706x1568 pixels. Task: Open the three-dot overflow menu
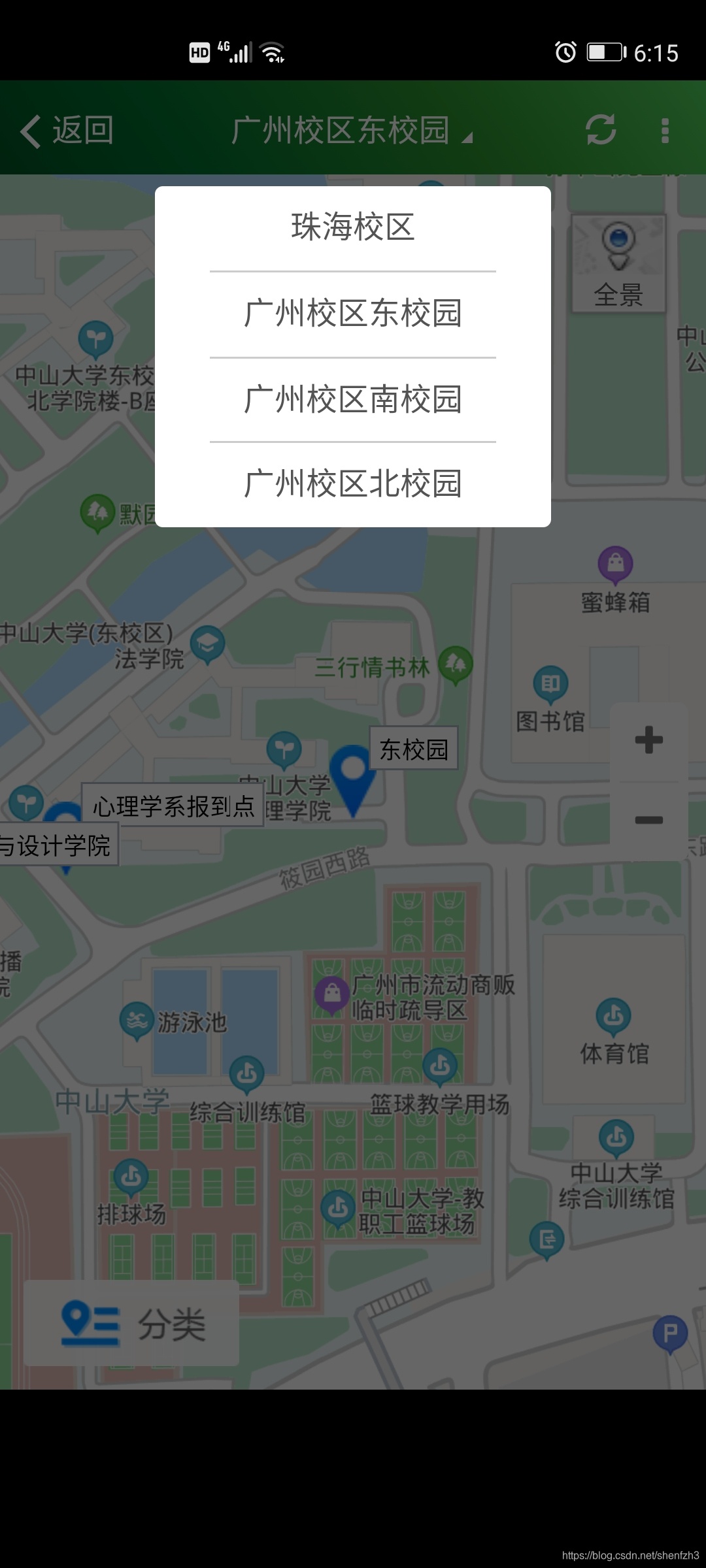(x=665, y=130)
